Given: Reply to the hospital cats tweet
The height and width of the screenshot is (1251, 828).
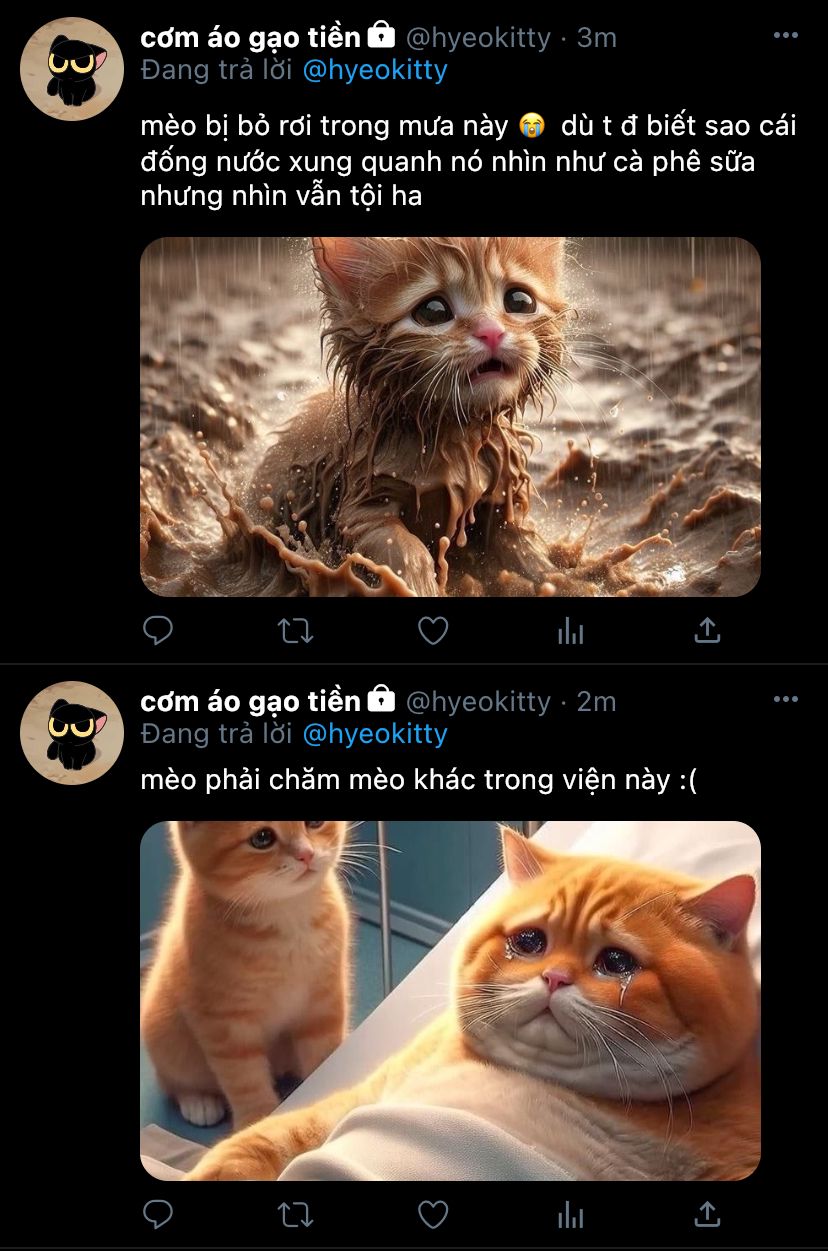Looking at the screenshot, I should [x=158, y=1215].
